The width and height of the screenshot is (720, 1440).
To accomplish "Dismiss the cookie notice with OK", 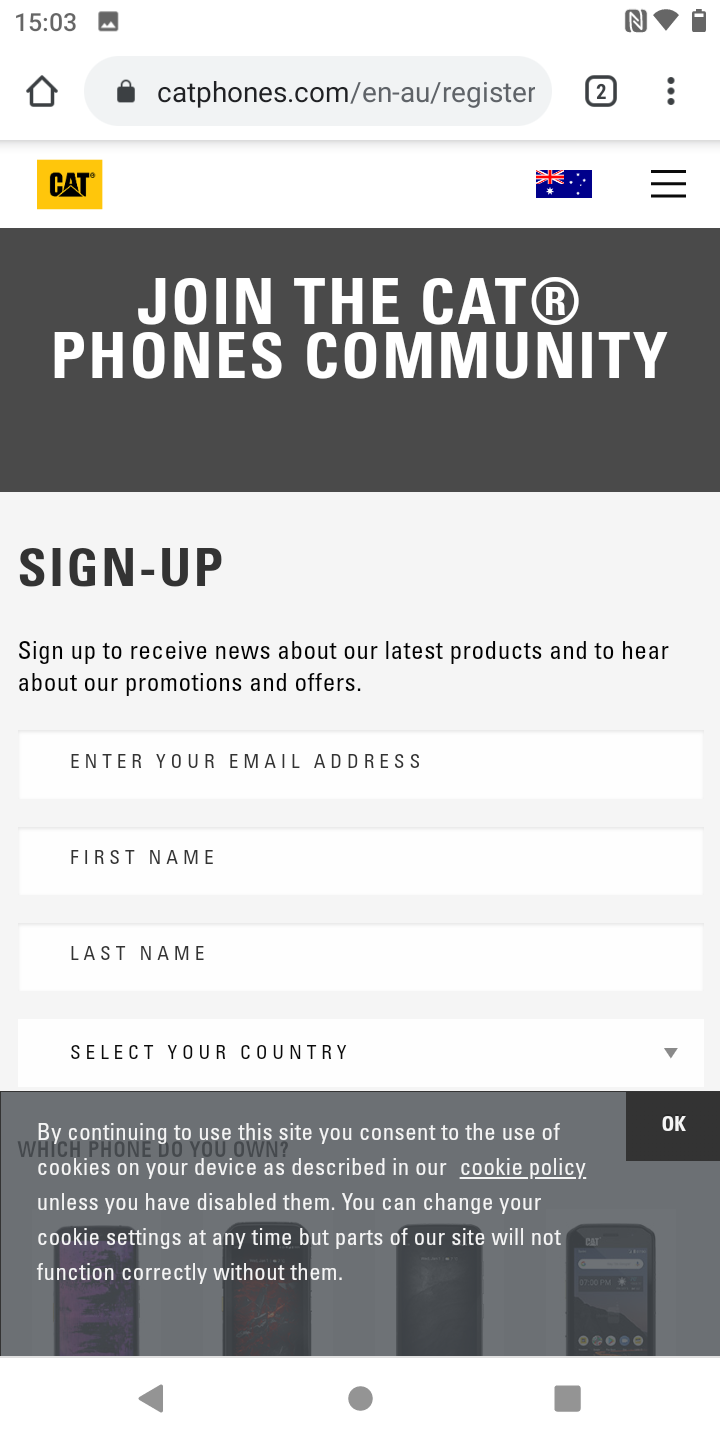I will coord(673,1125).
